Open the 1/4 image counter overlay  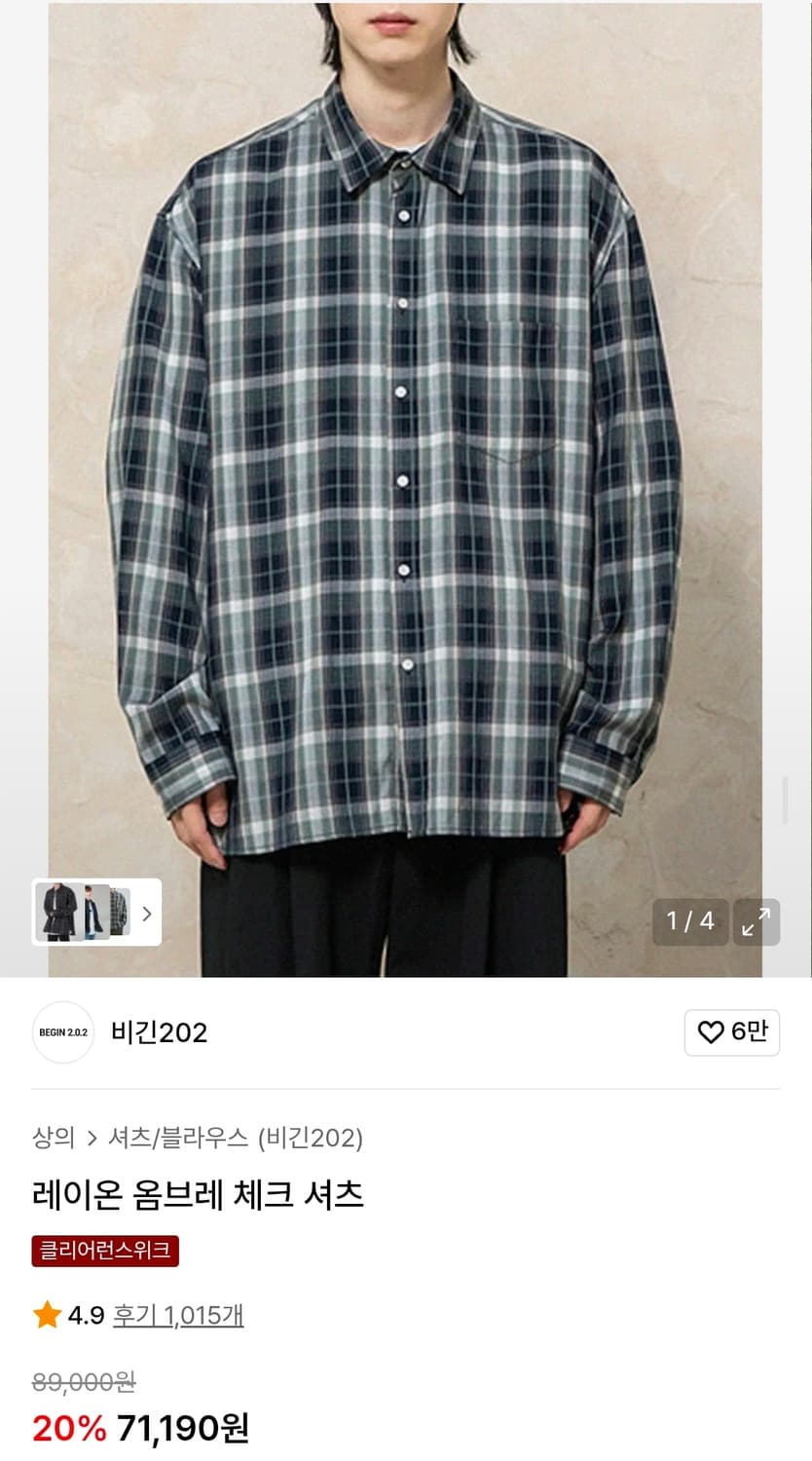click(x=690, y=921)
